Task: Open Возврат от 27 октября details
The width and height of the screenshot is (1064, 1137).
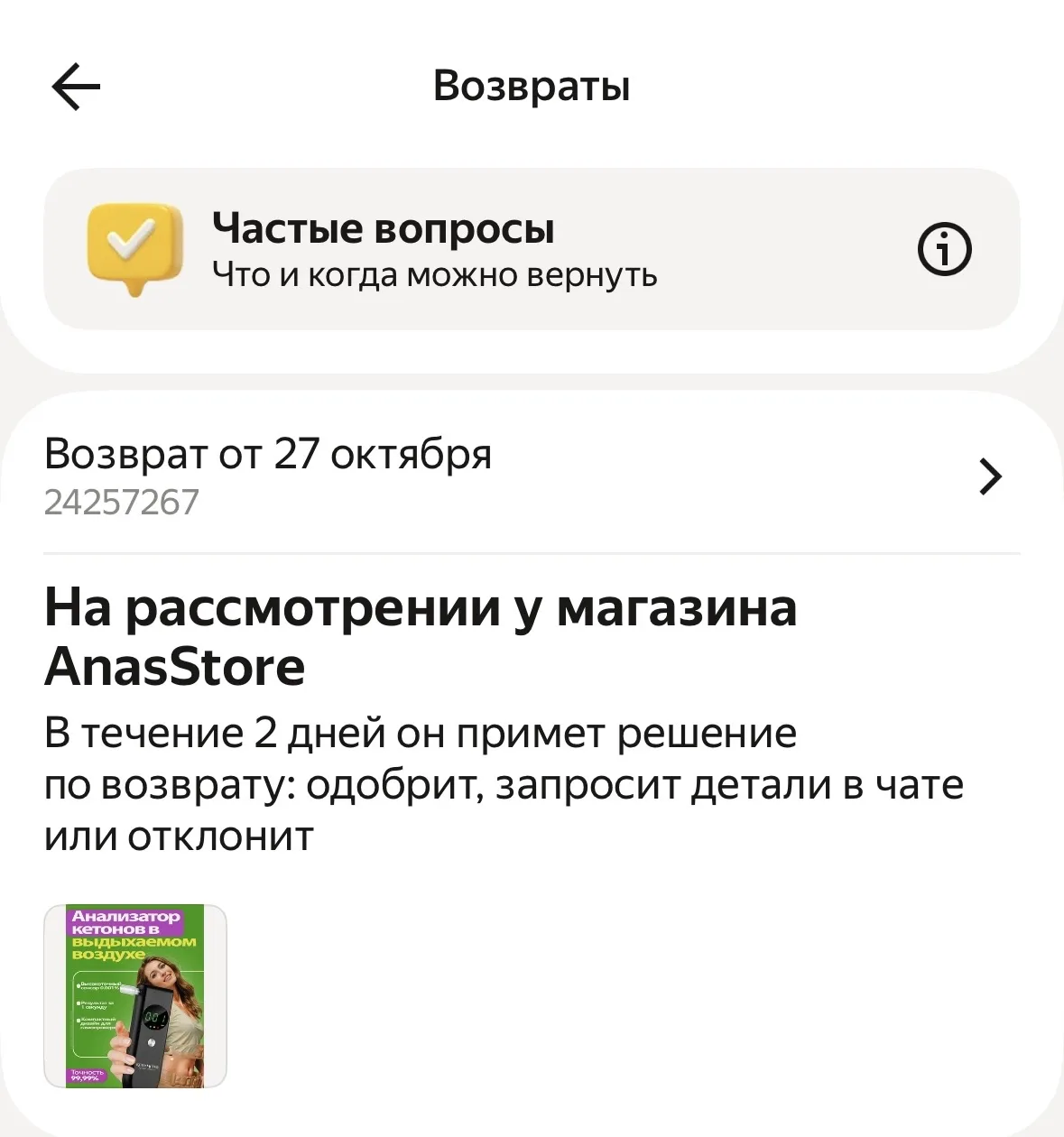Action: (x=990, y=476)
